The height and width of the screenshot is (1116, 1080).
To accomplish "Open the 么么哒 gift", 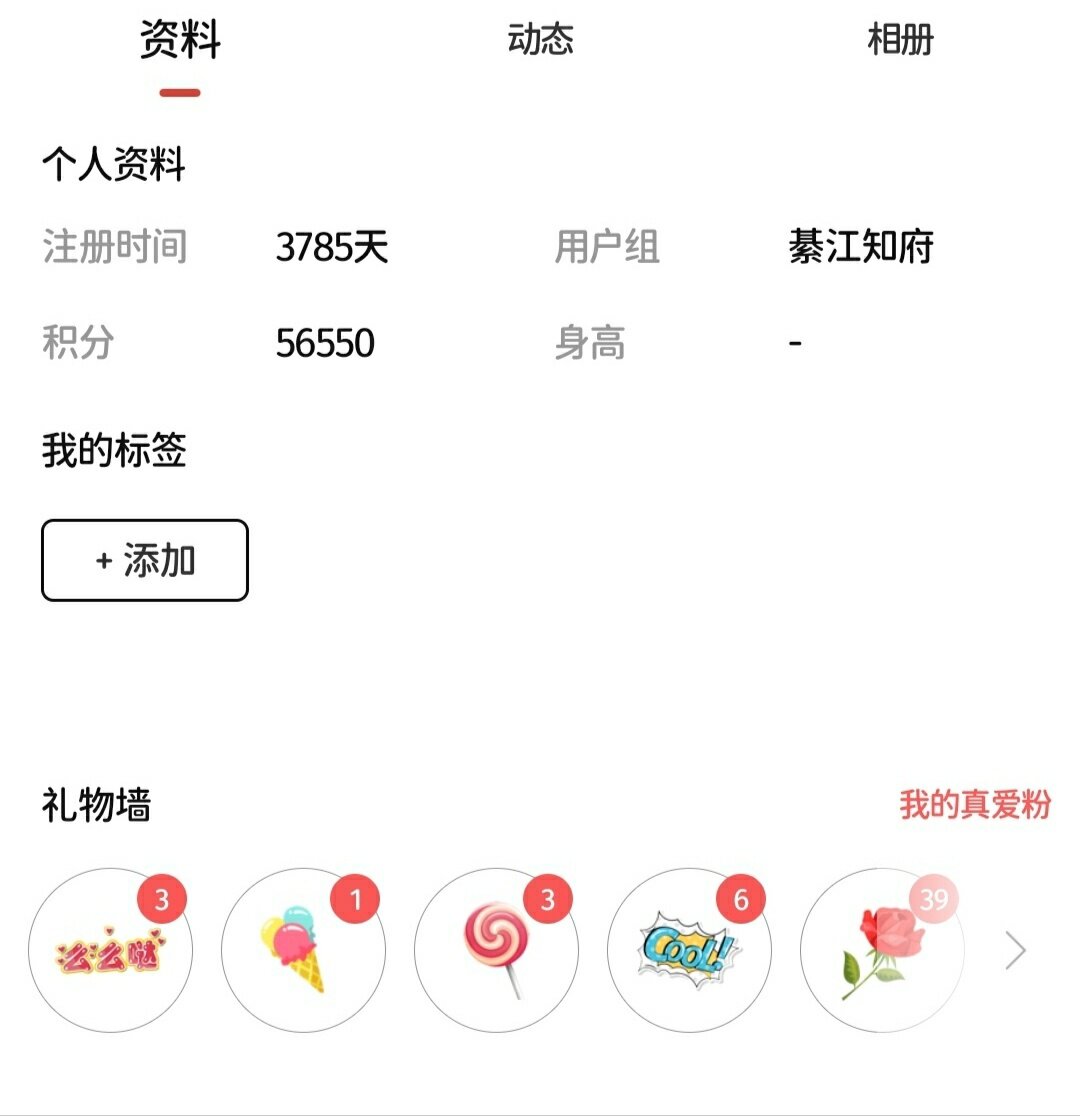I will pyautogui.click(x=110, y=950).
